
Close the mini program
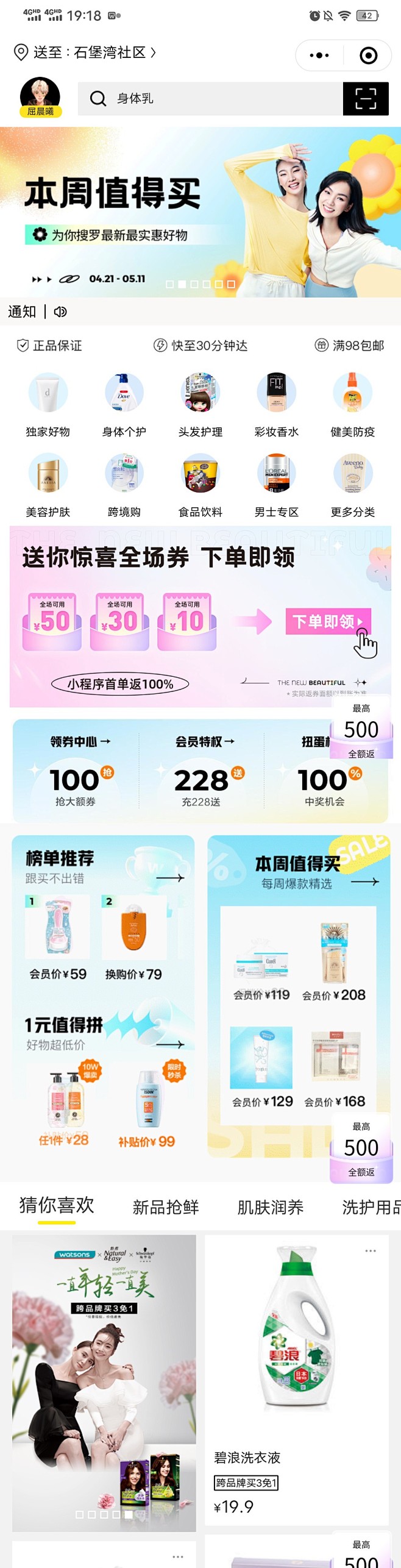(368, 55)
